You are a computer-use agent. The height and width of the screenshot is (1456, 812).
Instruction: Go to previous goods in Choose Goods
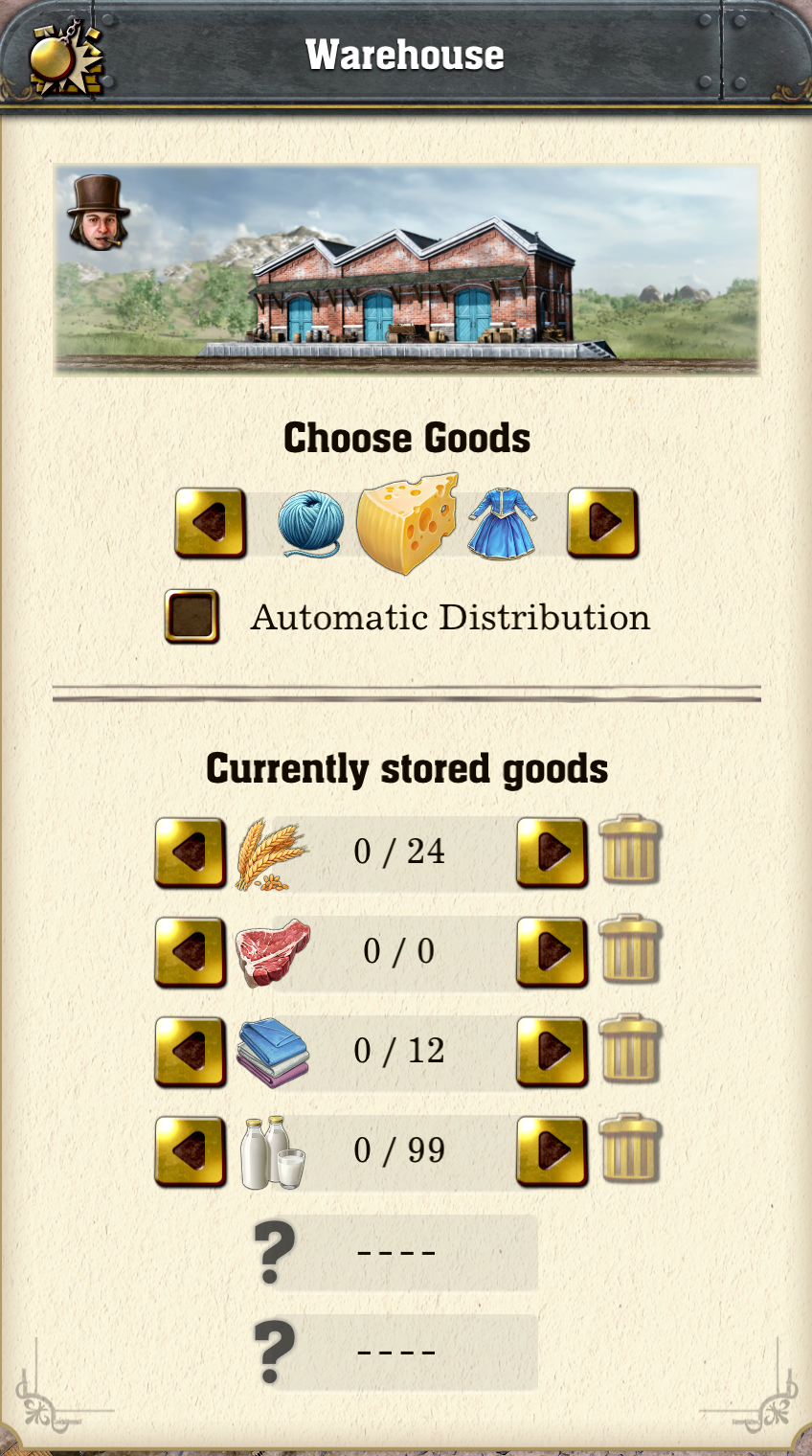(x=211, y=523)
